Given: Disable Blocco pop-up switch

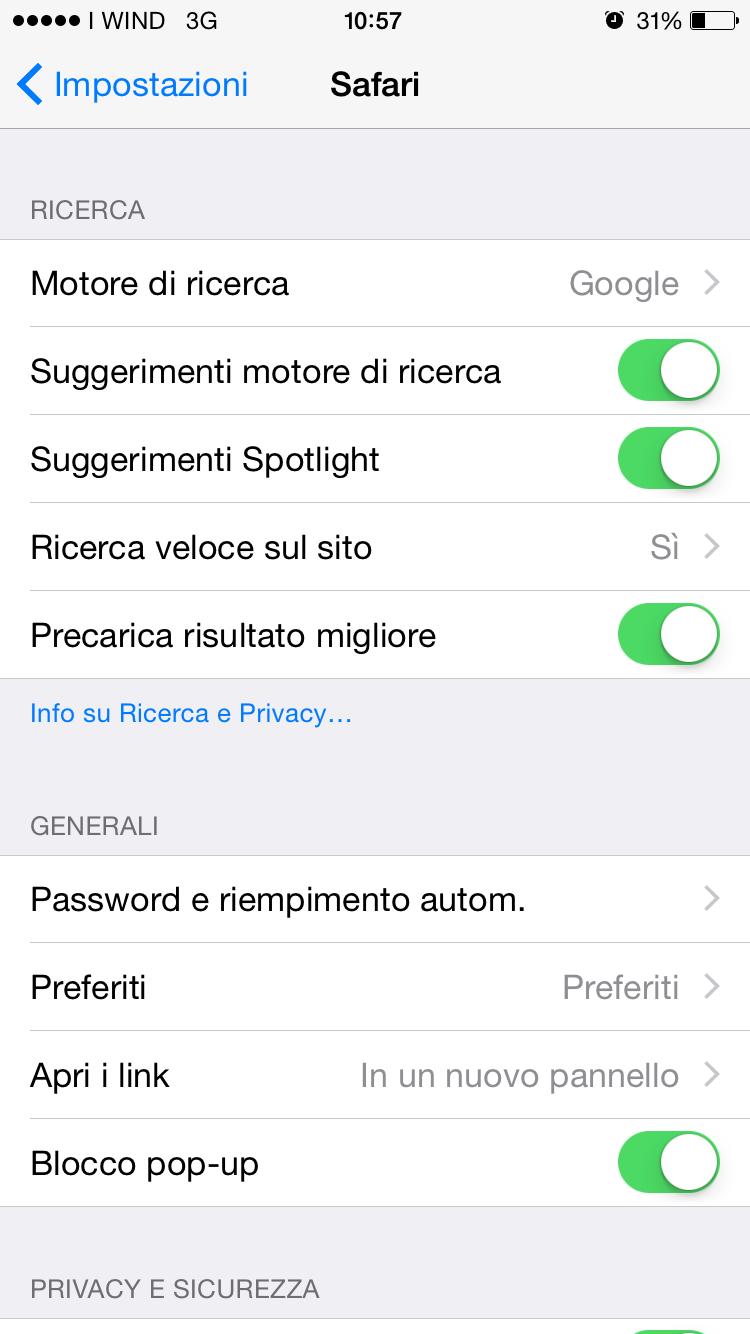Looking at the screenshot, I should pos(668,1163).
